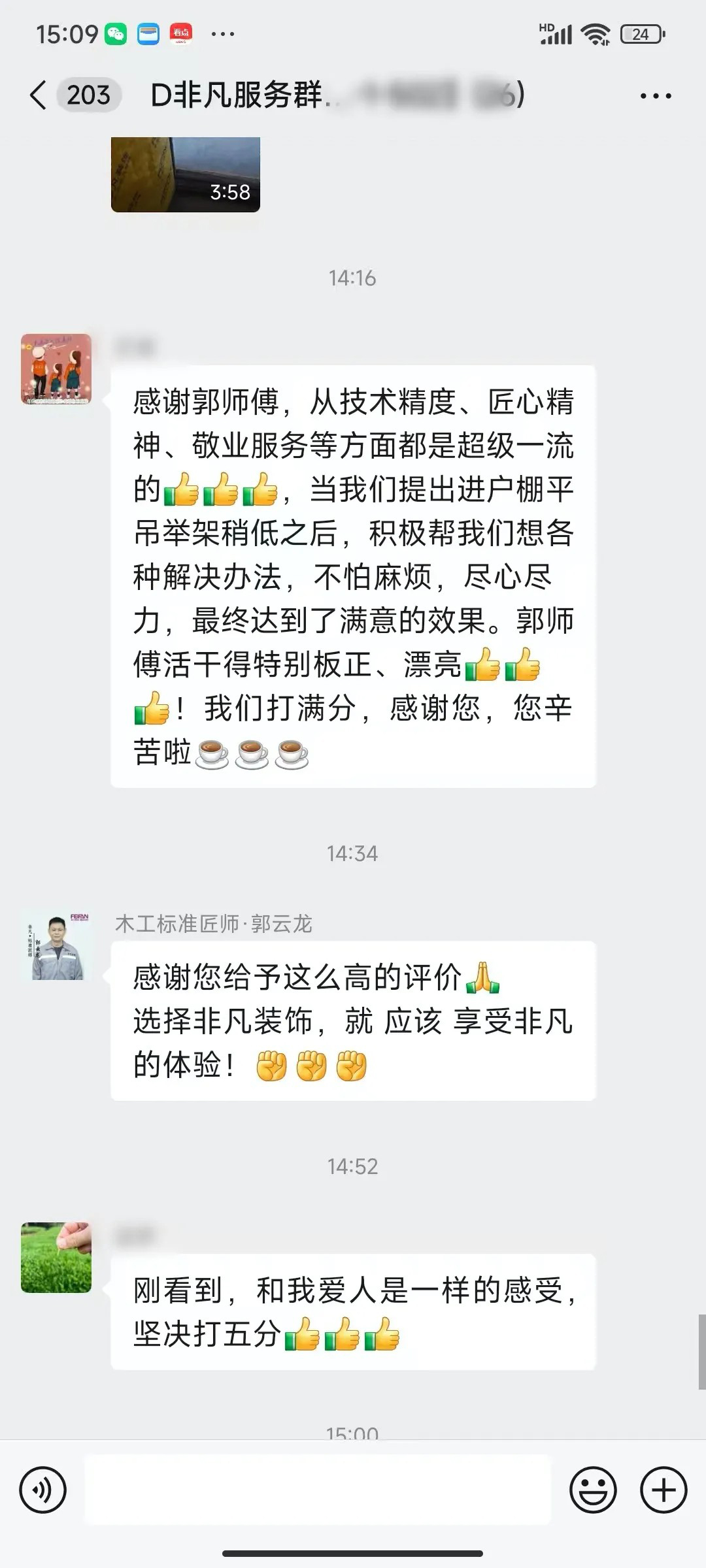706x1568 pixels.
Task: Play the 3:58 video message
Action: click(186, 175)
